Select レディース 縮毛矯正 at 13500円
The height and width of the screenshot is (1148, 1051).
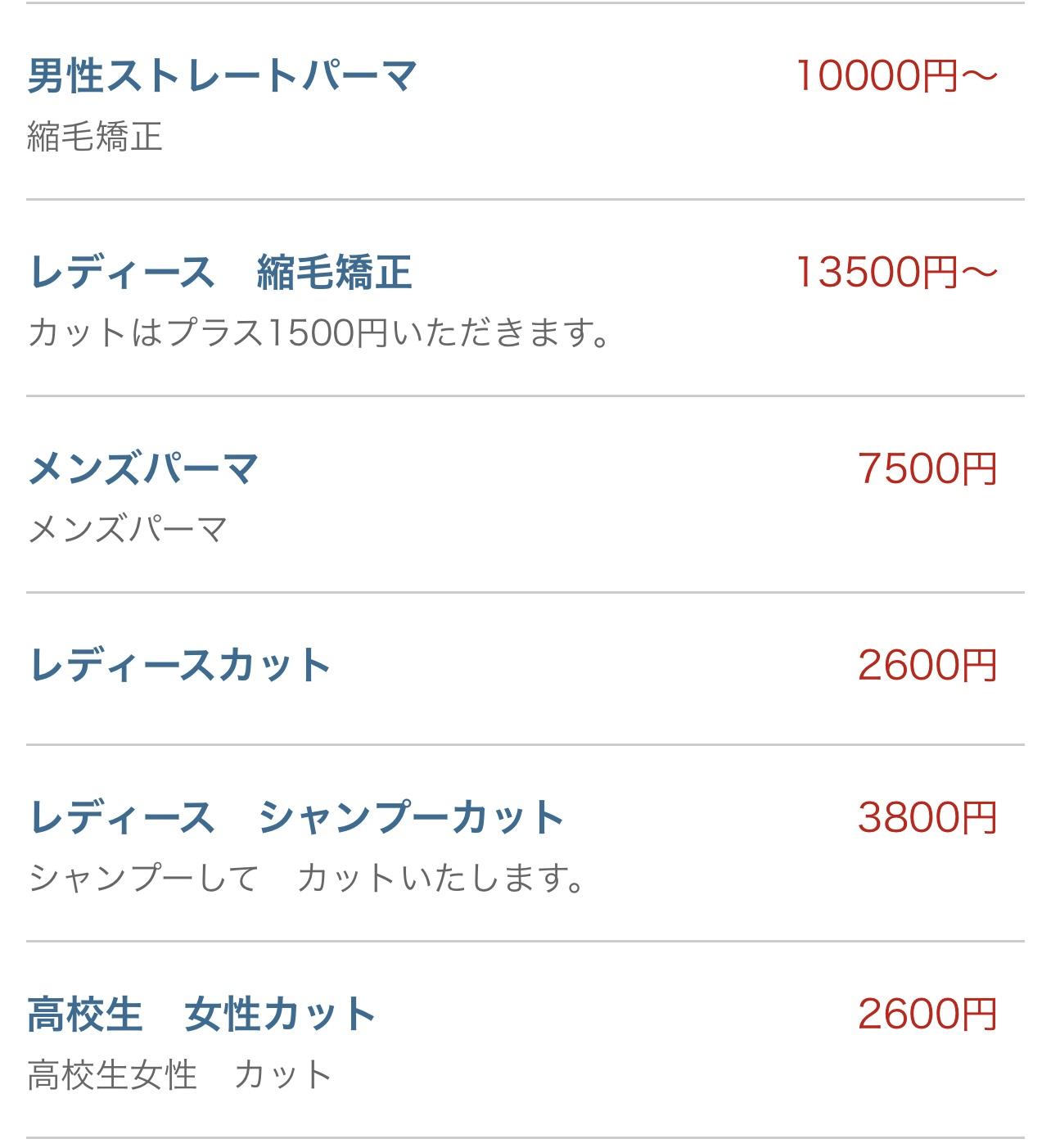point(219,273)
